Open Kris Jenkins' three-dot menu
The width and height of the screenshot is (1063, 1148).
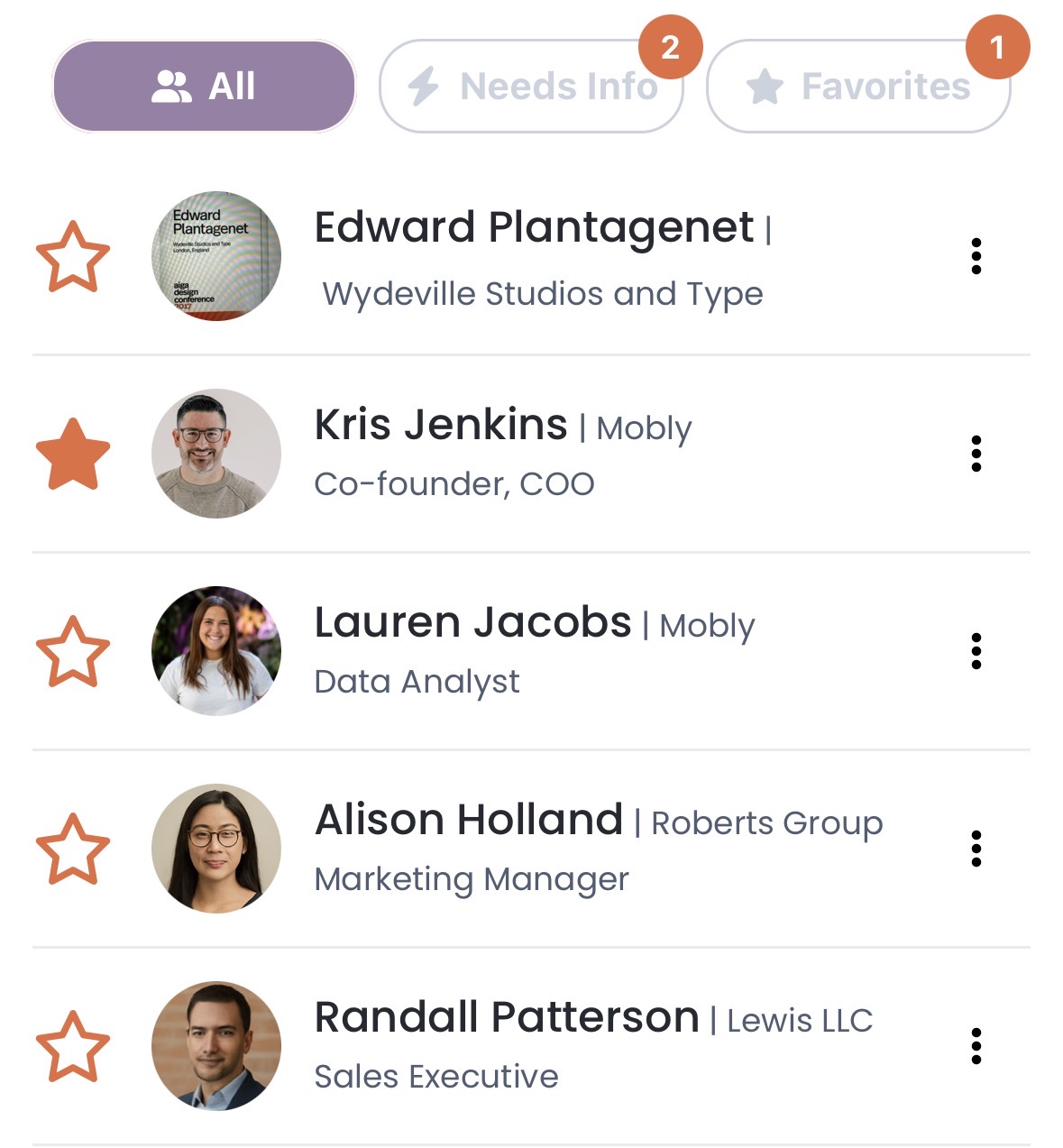[976, 454]
